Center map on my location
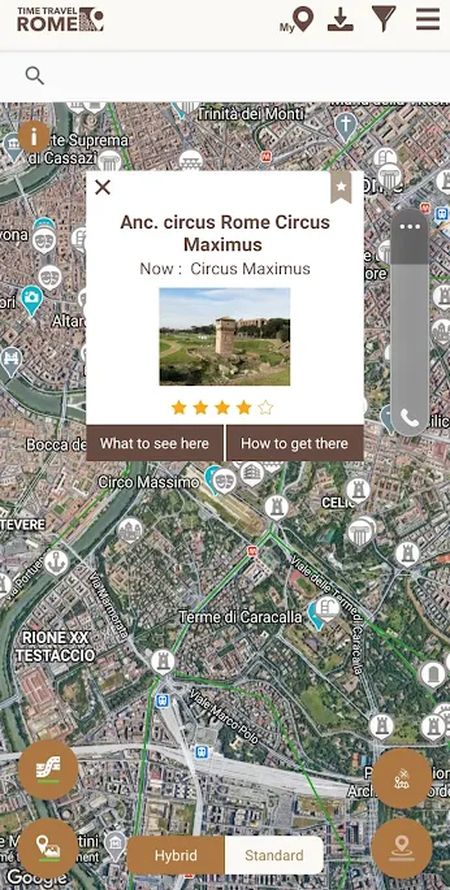 (402, 849)
